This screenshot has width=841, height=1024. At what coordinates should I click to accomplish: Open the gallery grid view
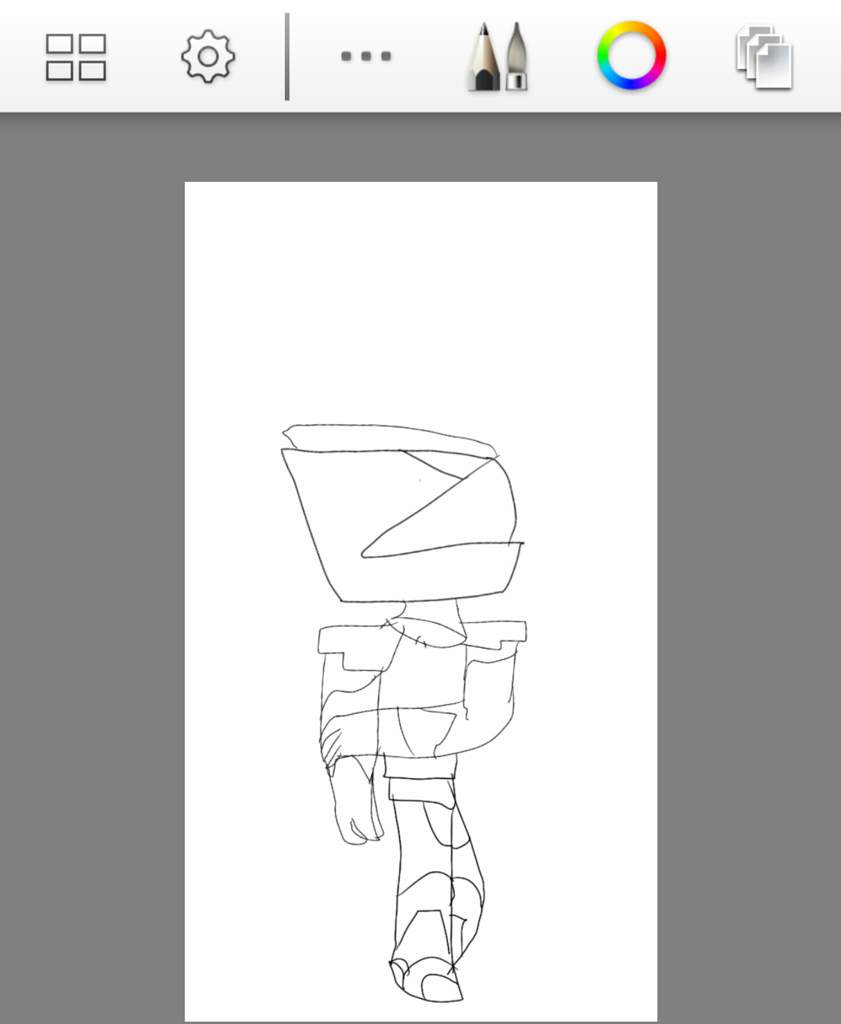(76, 57)
